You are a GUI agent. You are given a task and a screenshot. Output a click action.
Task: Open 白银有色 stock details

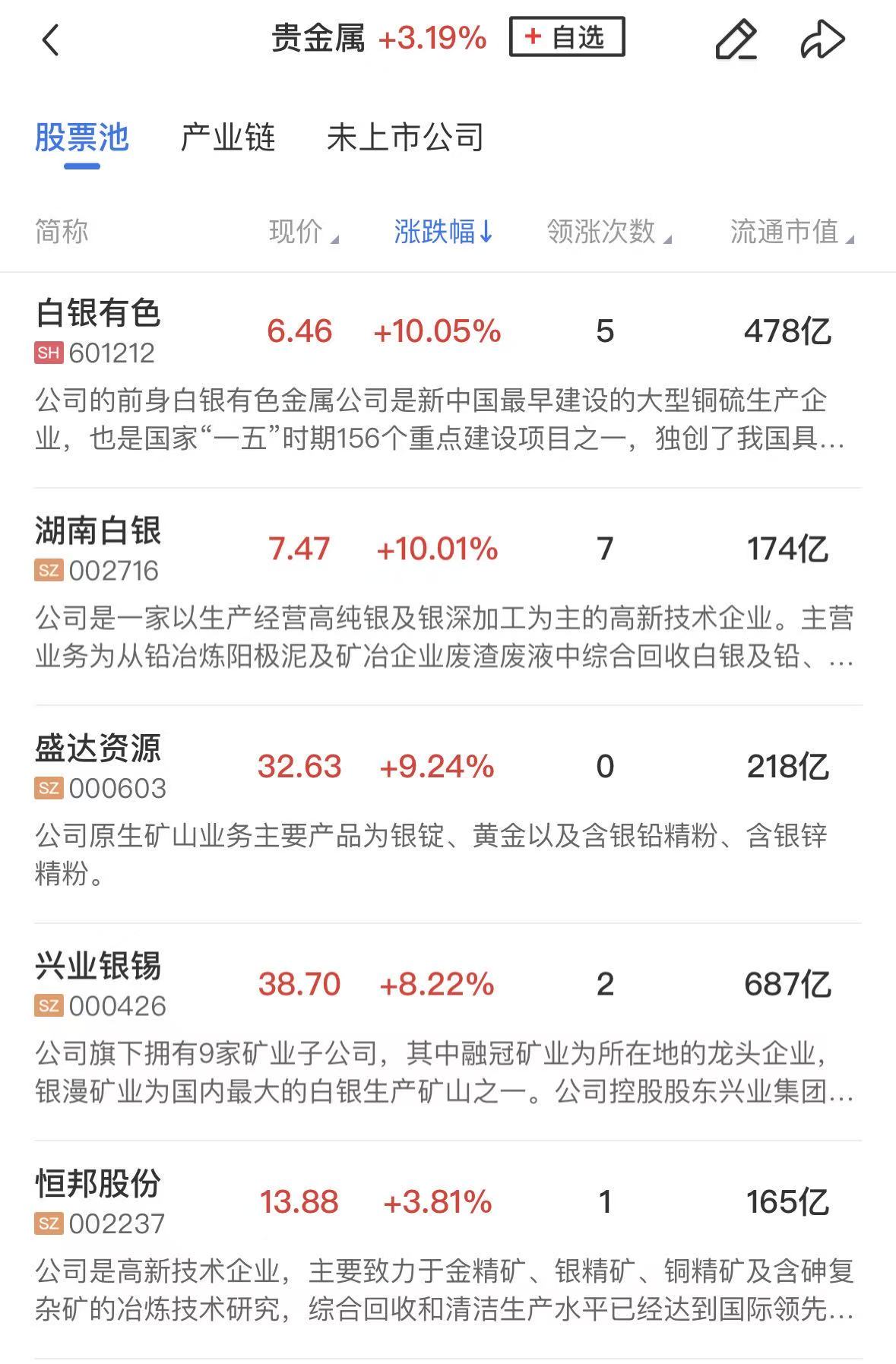[x=99, y=314]
